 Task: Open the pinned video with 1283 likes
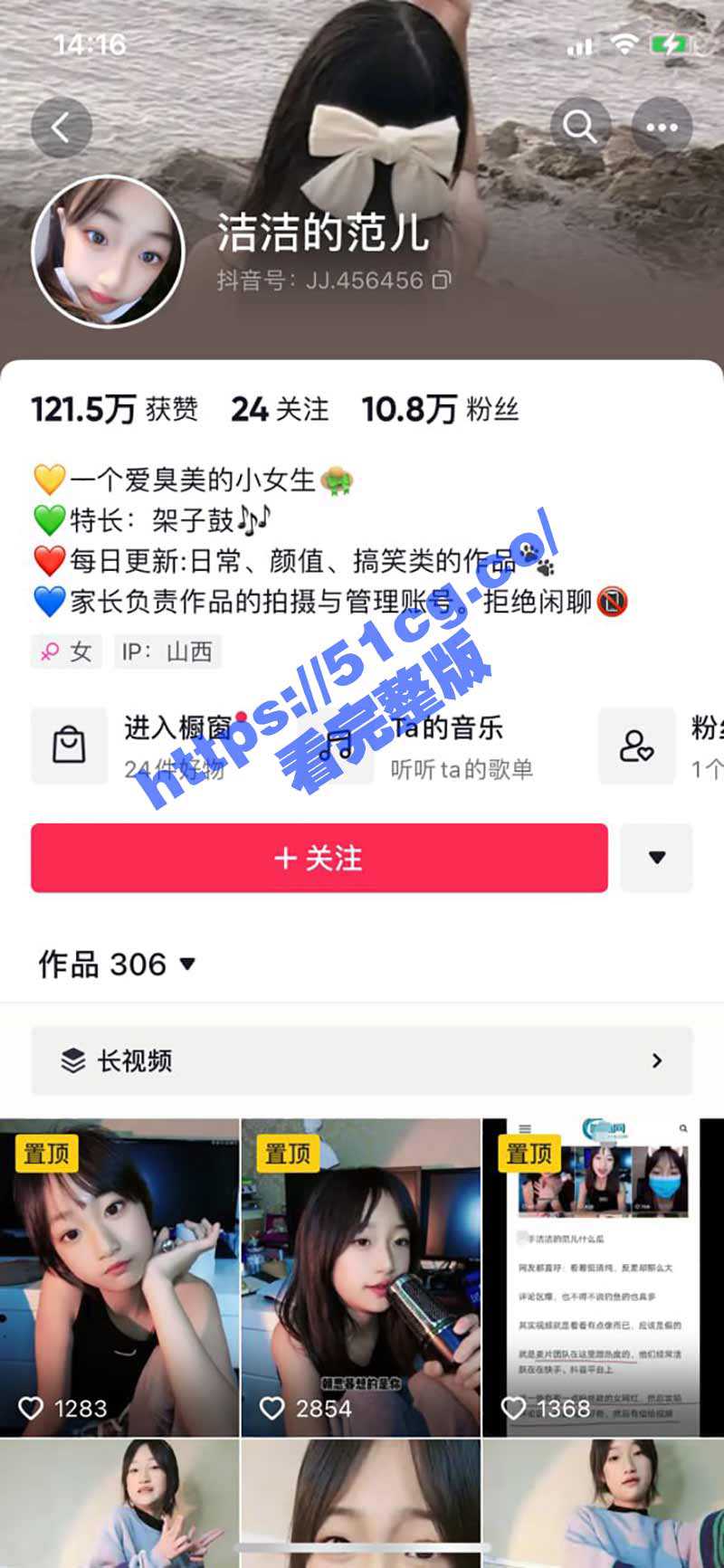119,1276
